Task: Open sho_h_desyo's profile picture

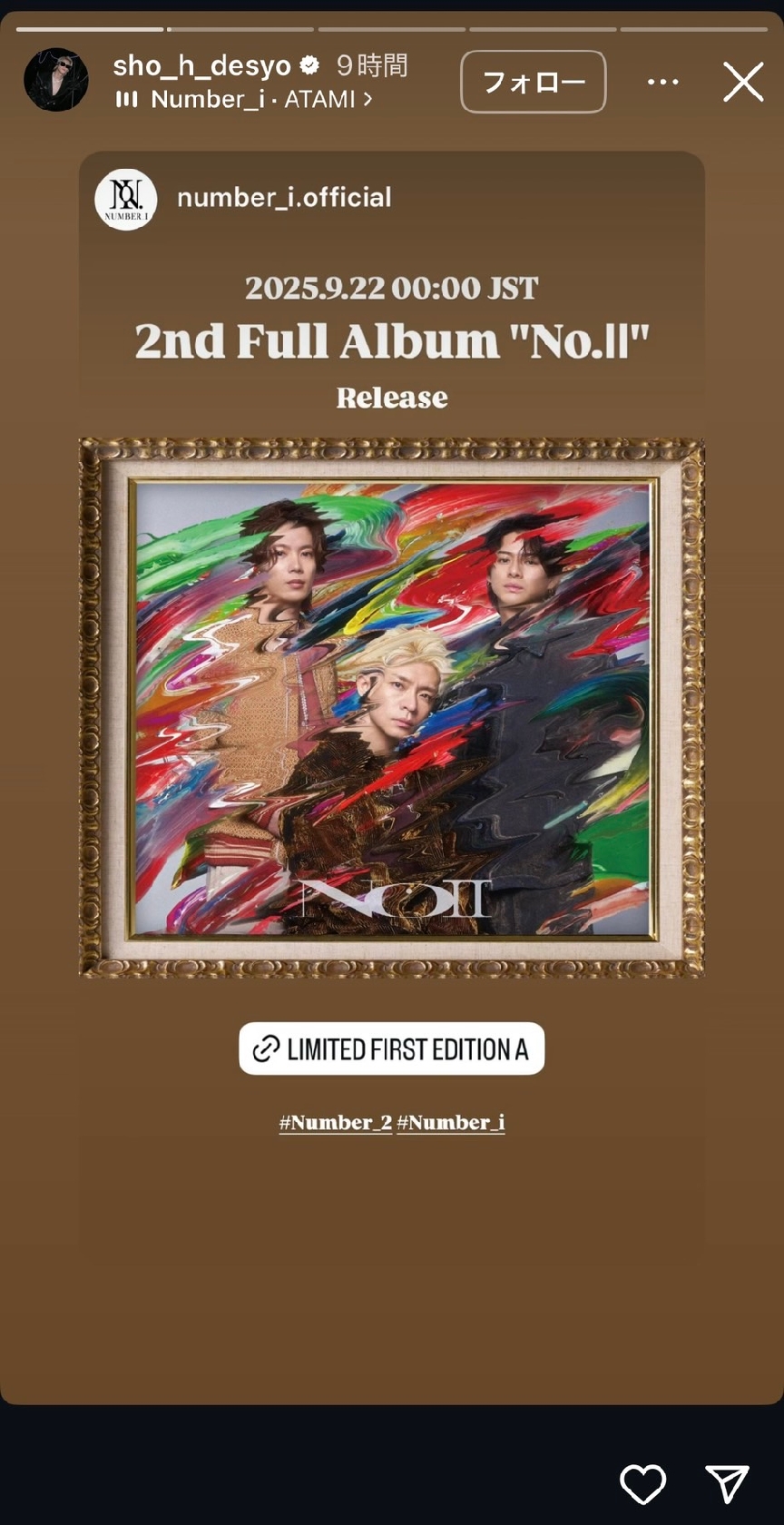Action: pyautogui.click(x=56, y=81)
